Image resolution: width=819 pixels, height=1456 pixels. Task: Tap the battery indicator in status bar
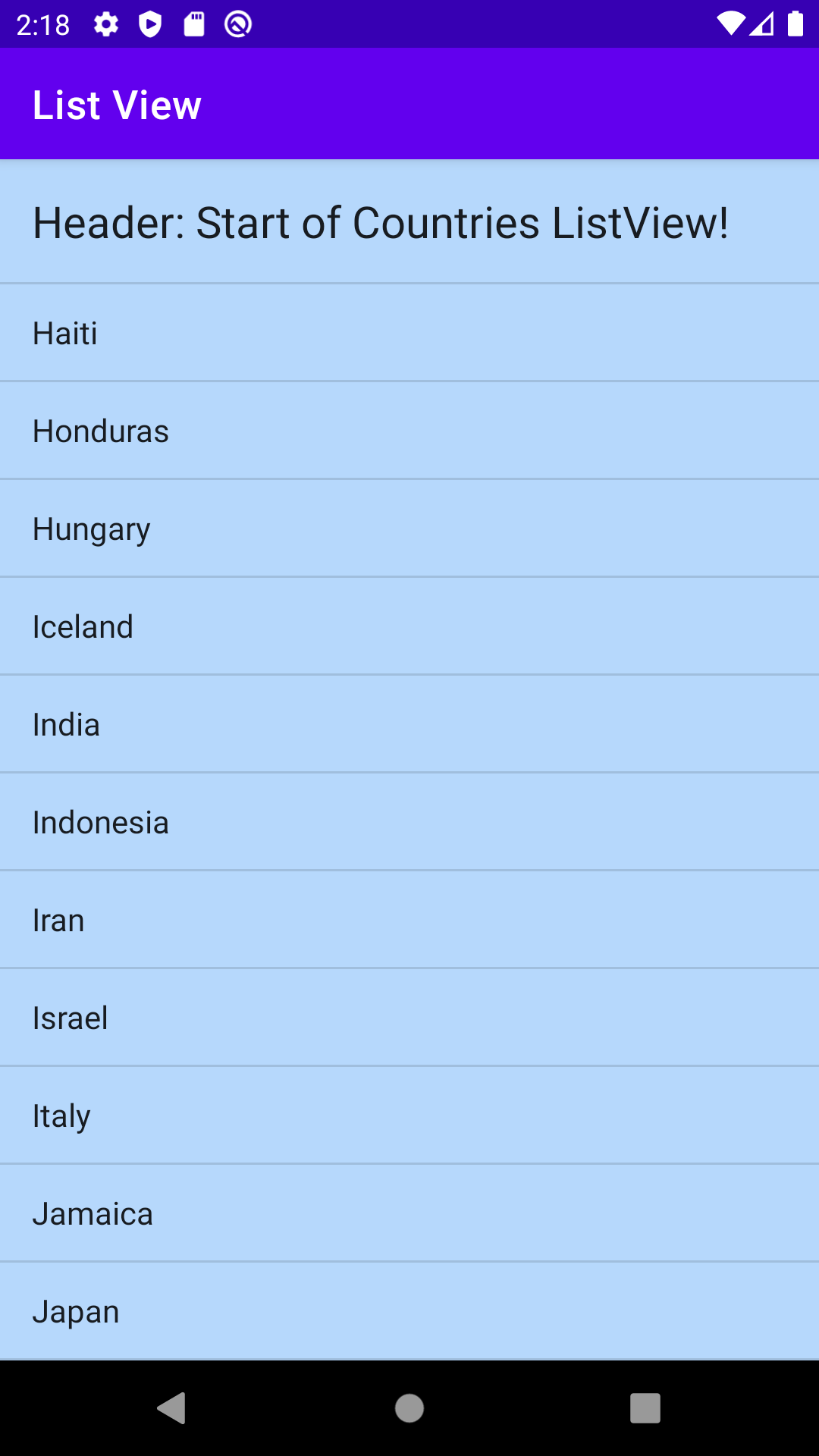794,25
